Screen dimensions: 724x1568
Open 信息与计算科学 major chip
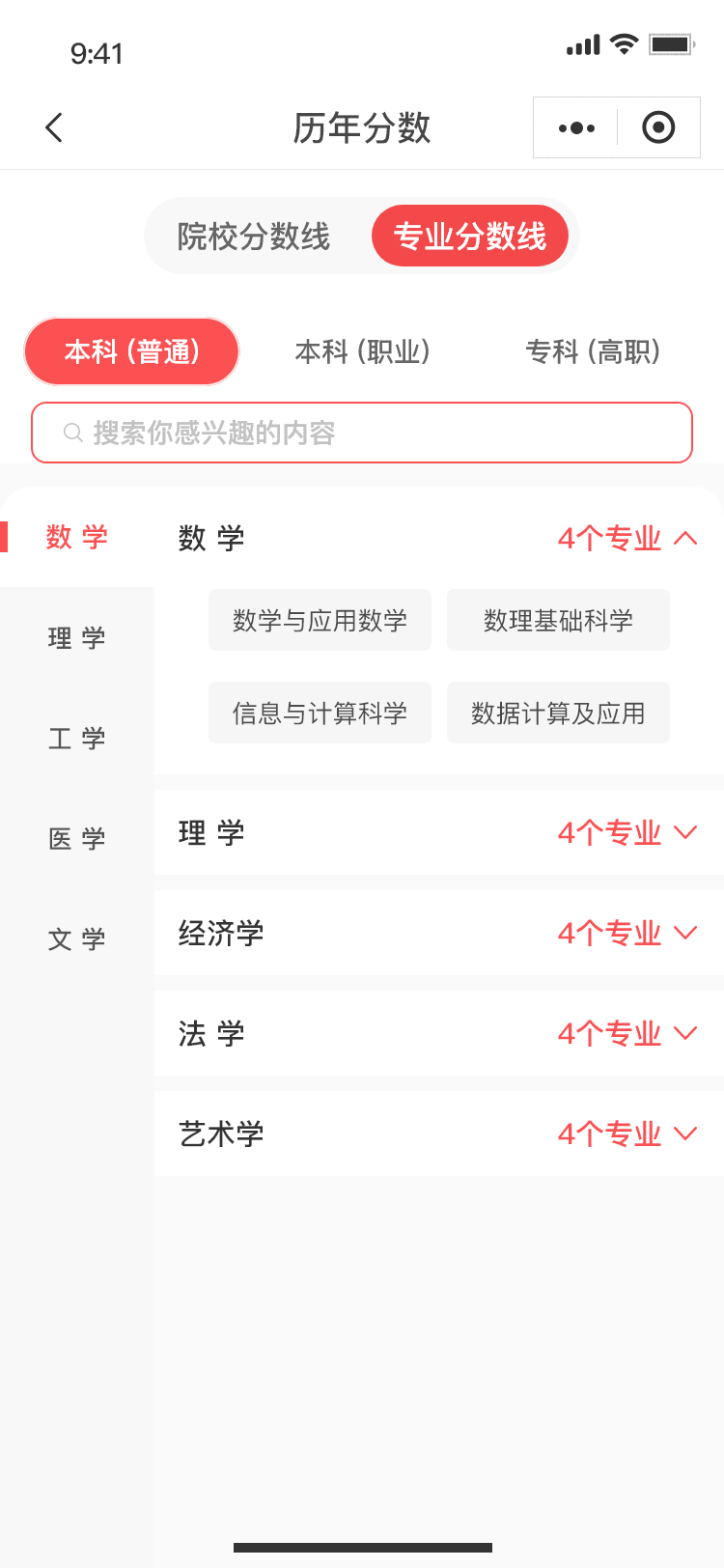(x=320, y=713)
